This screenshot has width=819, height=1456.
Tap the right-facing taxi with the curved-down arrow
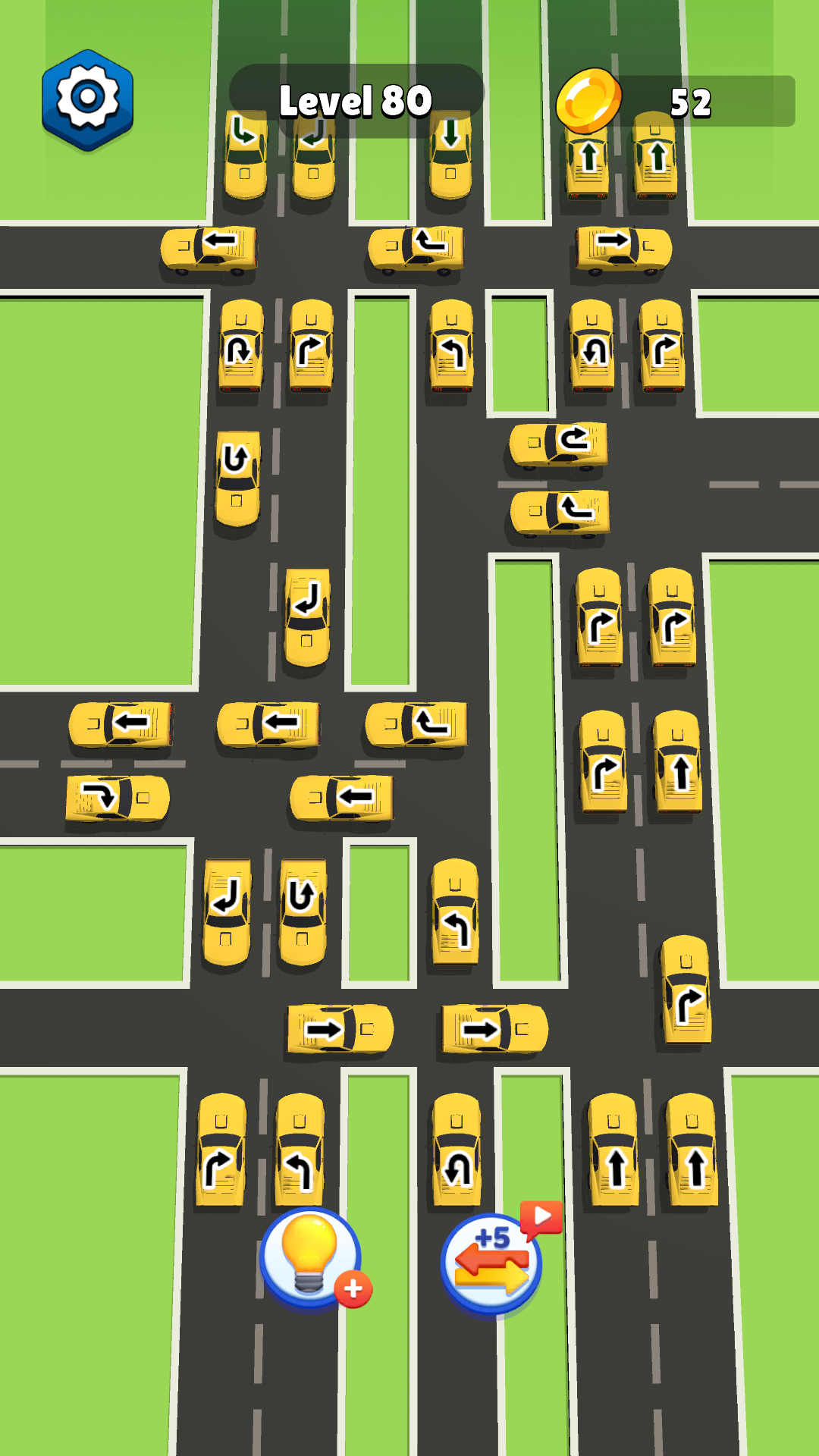(x=117, y=798)
